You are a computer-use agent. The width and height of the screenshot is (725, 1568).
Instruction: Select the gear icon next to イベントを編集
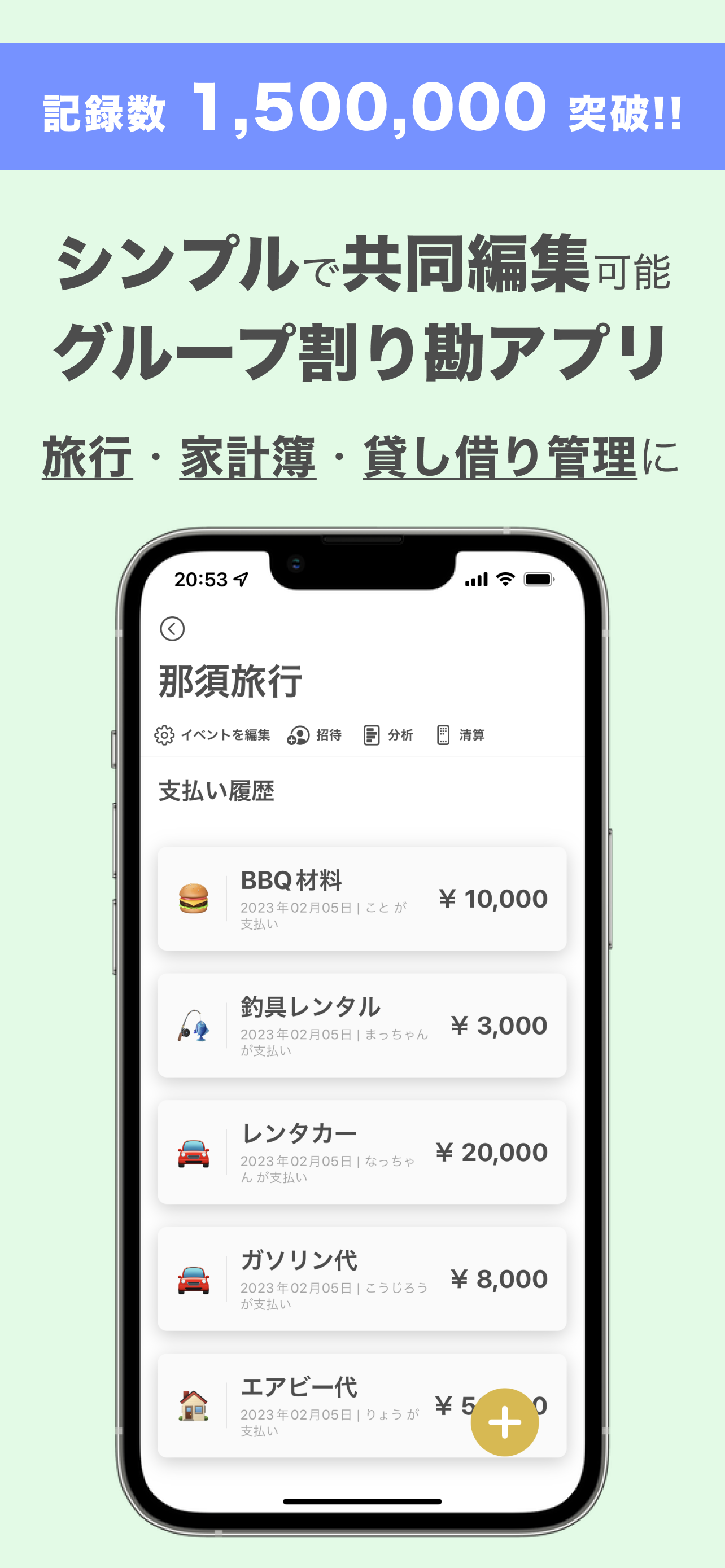tap(165, 735)
